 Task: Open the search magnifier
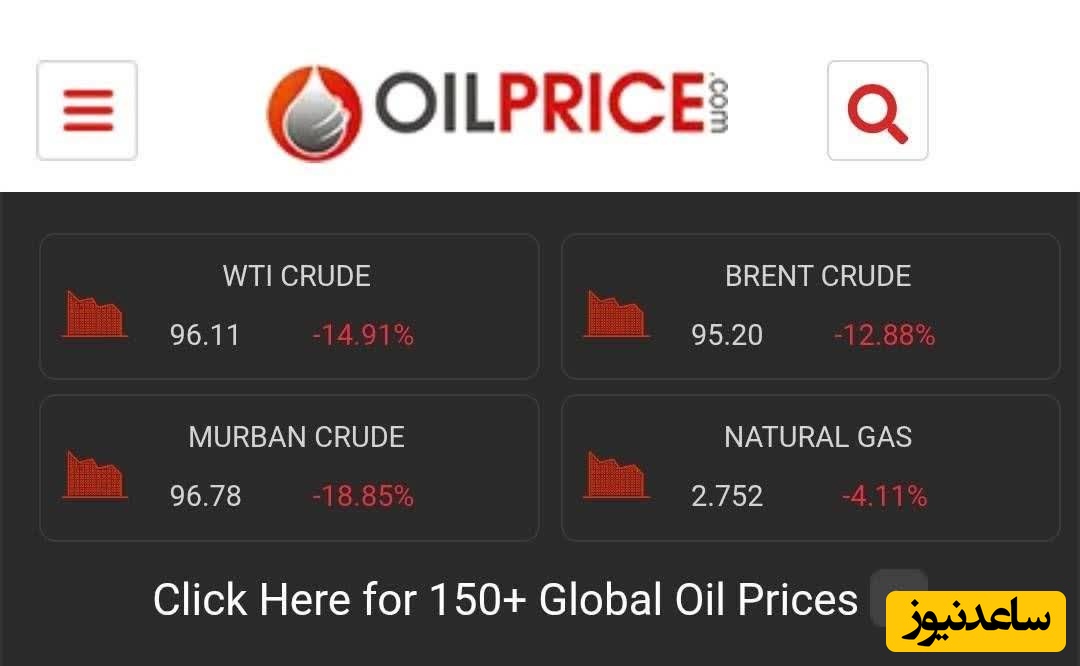877,110
